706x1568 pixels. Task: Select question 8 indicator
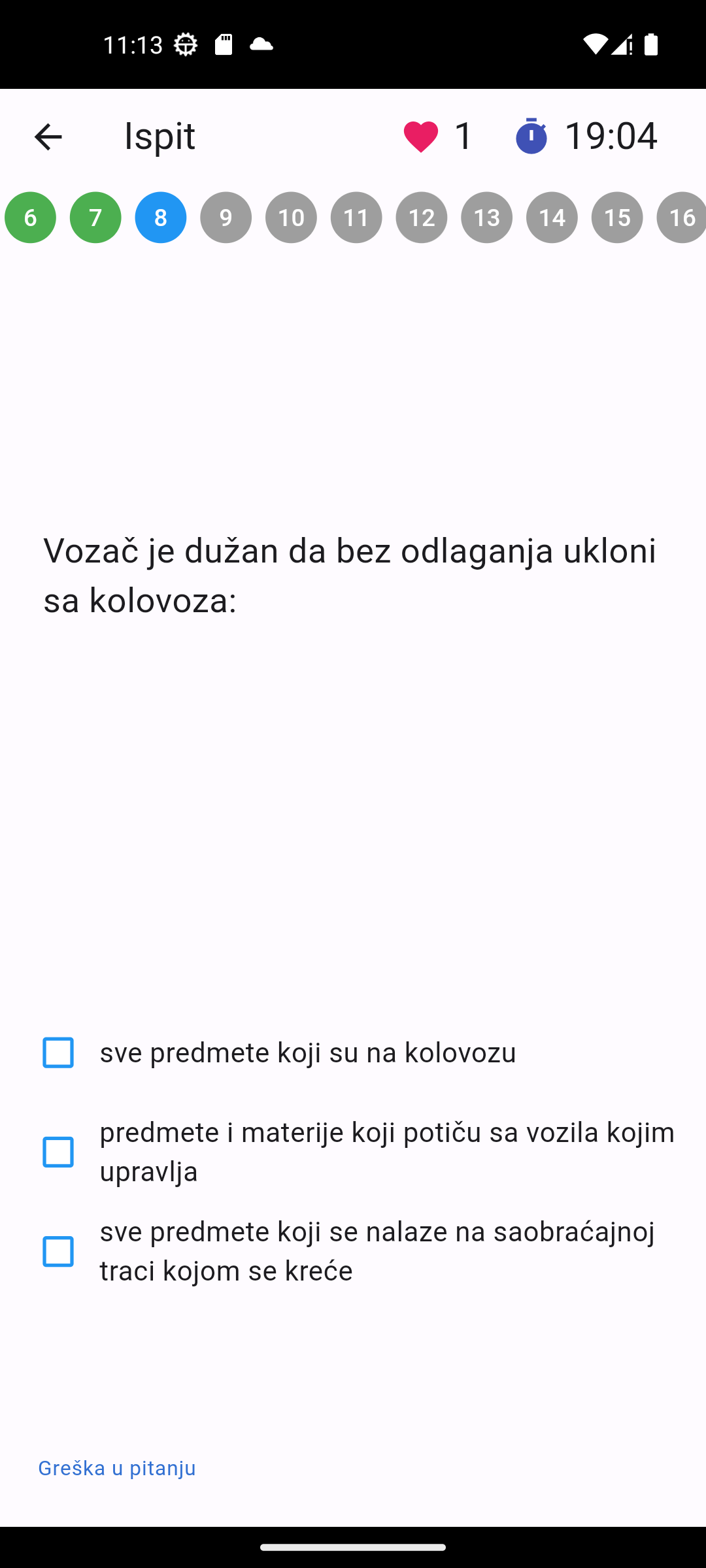pos(161,218)
